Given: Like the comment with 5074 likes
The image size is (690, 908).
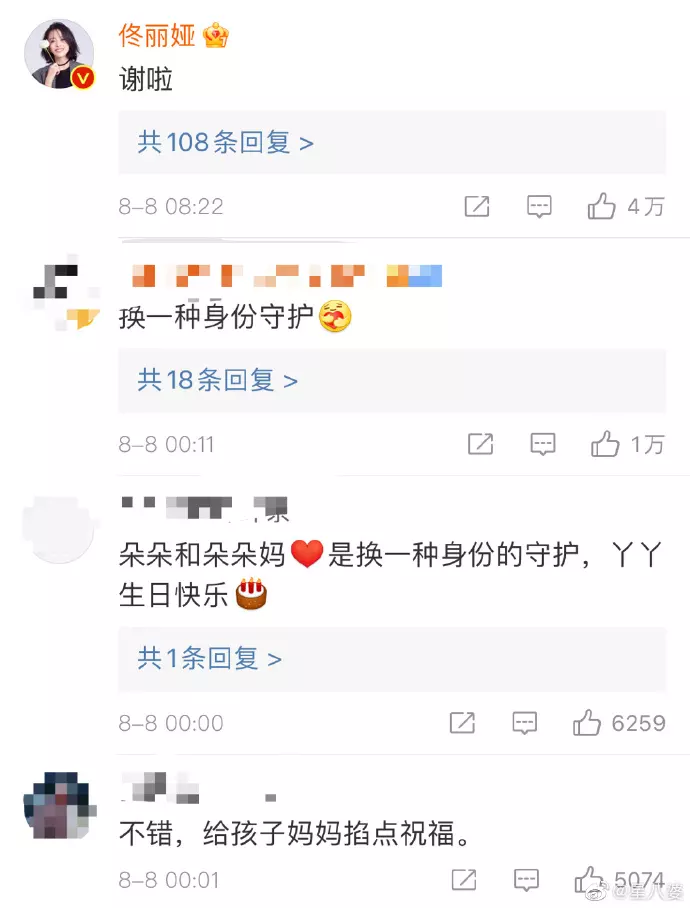Looking at the screenshot, I should point(589,880).
